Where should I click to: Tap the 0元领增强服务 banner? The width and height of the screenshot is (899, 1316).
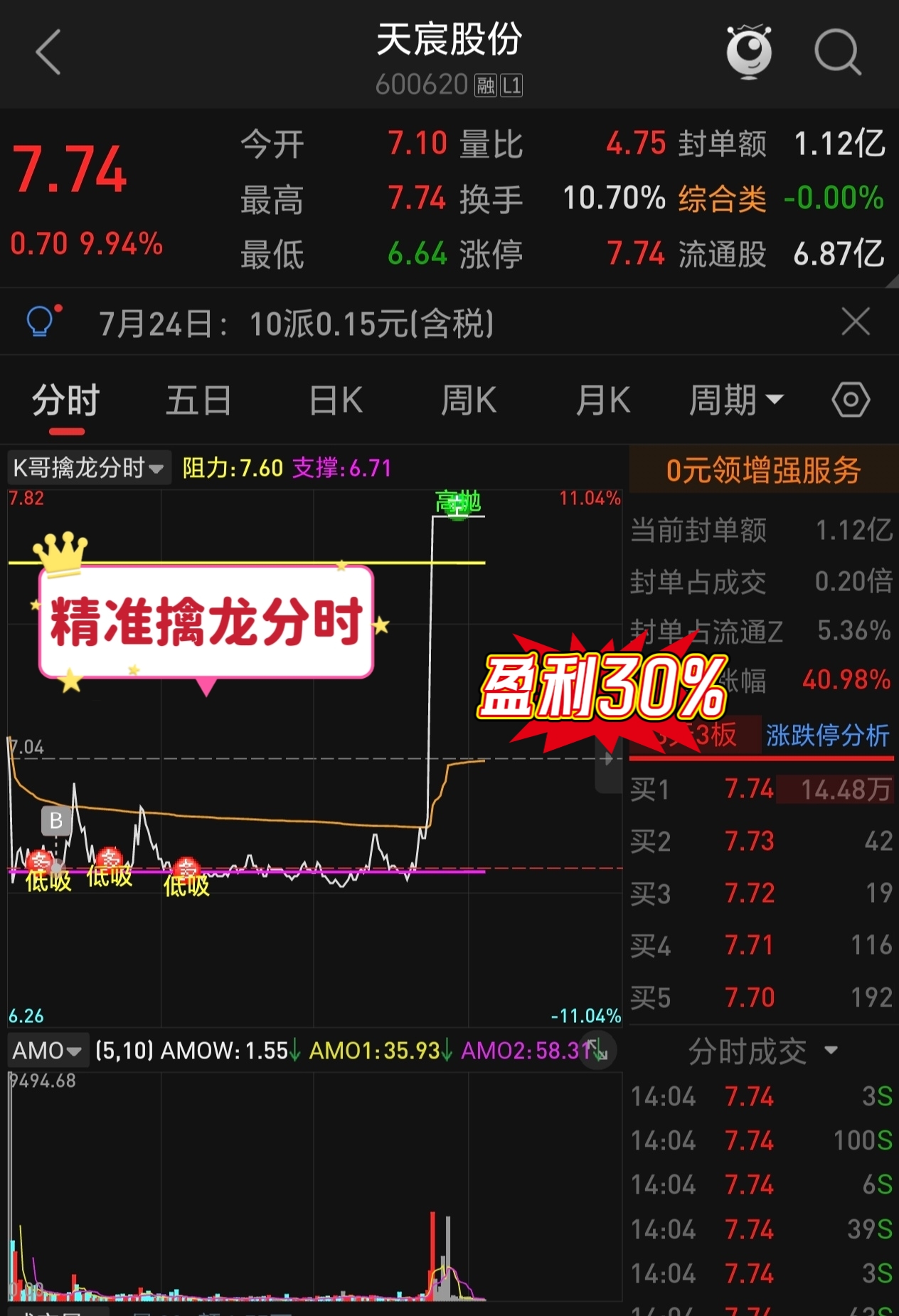click(x=763, y=470)
